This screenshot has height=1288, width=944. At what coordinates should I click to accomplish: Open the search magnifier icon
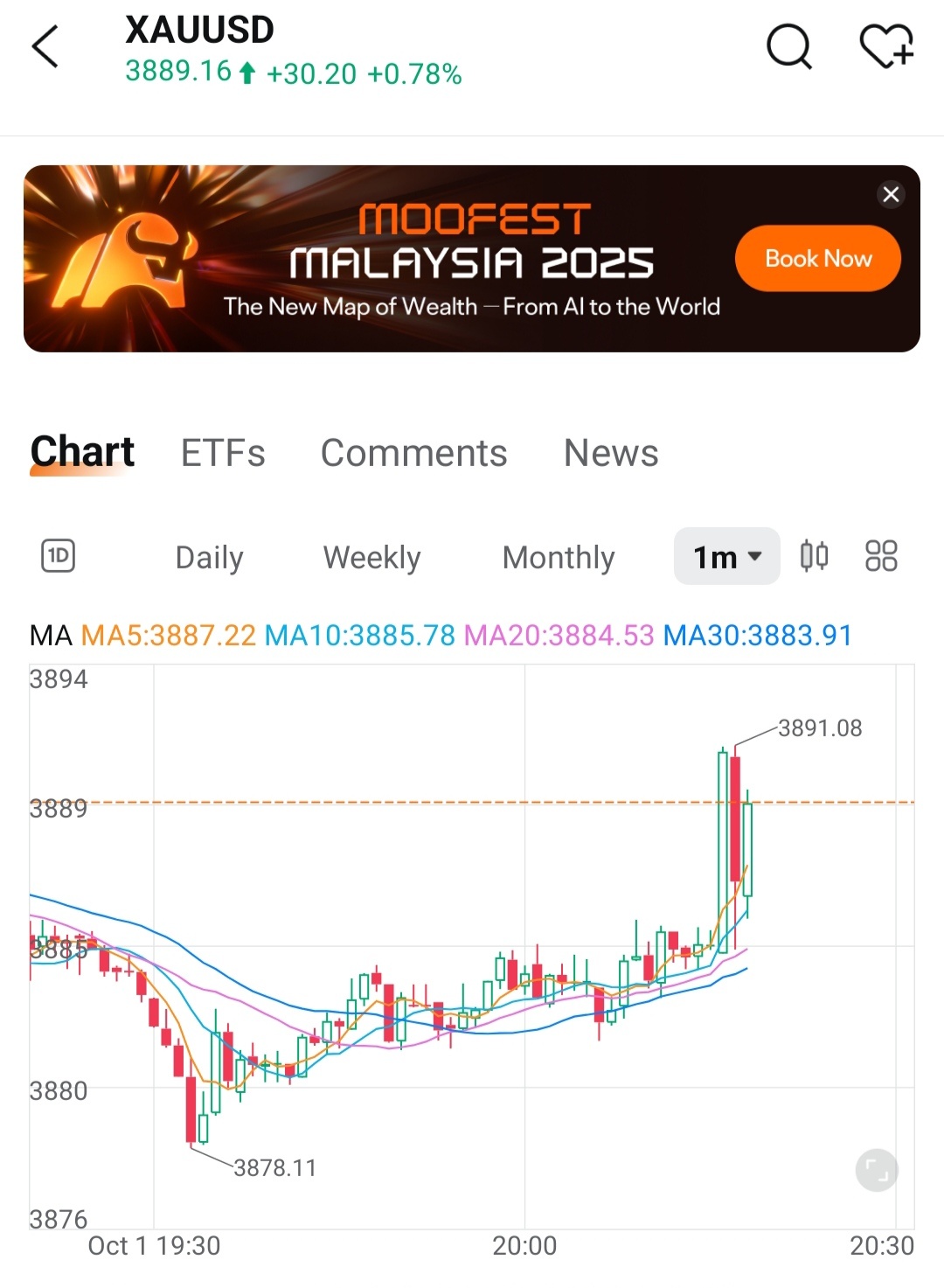point(789,46)
